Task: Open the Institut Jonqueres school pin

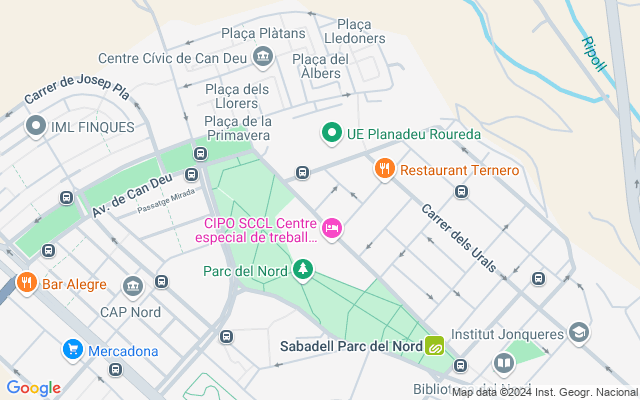Action: coord(579,332)
